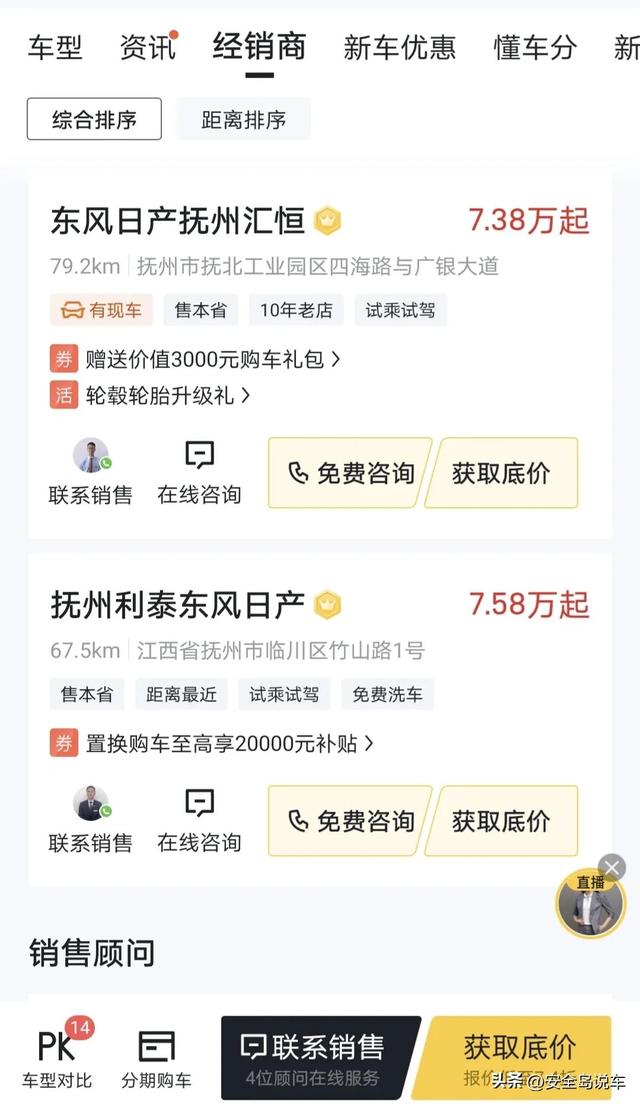Tap 免费咨询 for 抚州利泰东风日产
This screenshot has width=640, height=1104.
point(350,821)
